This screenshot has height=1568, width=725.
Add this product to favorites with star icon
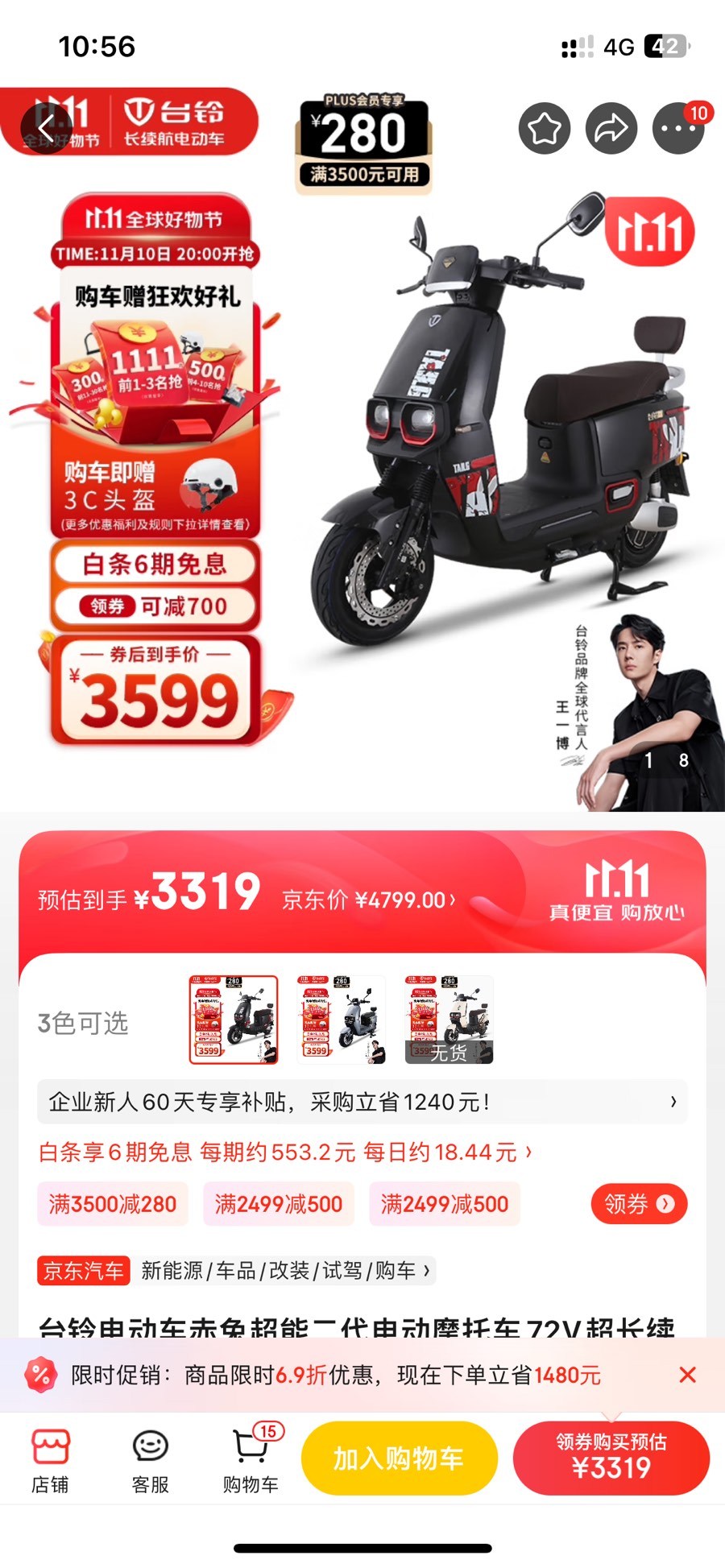(x=545, y=128)
